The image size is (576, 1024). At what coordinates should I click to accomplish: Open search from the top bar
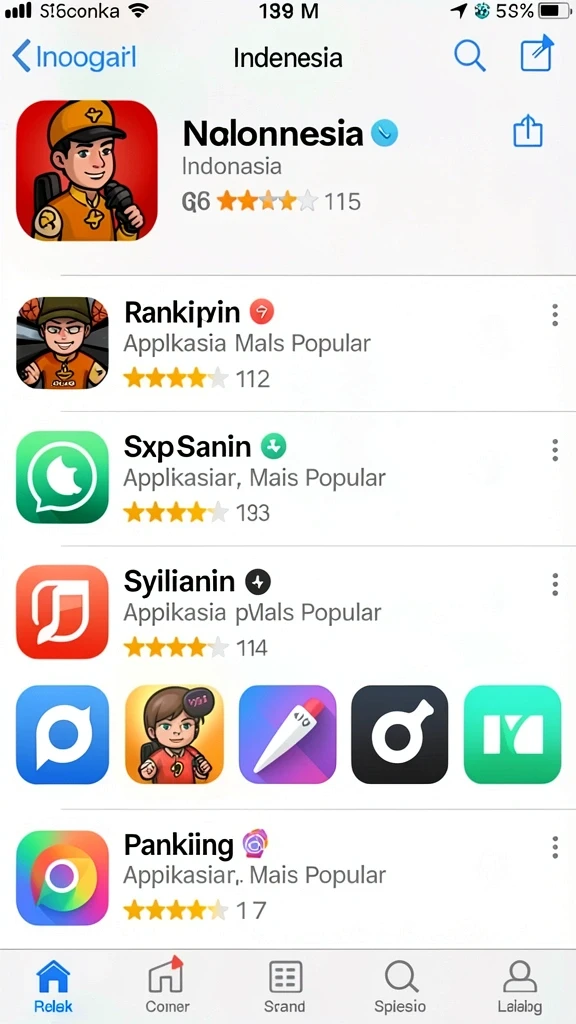tap(470, 56)
